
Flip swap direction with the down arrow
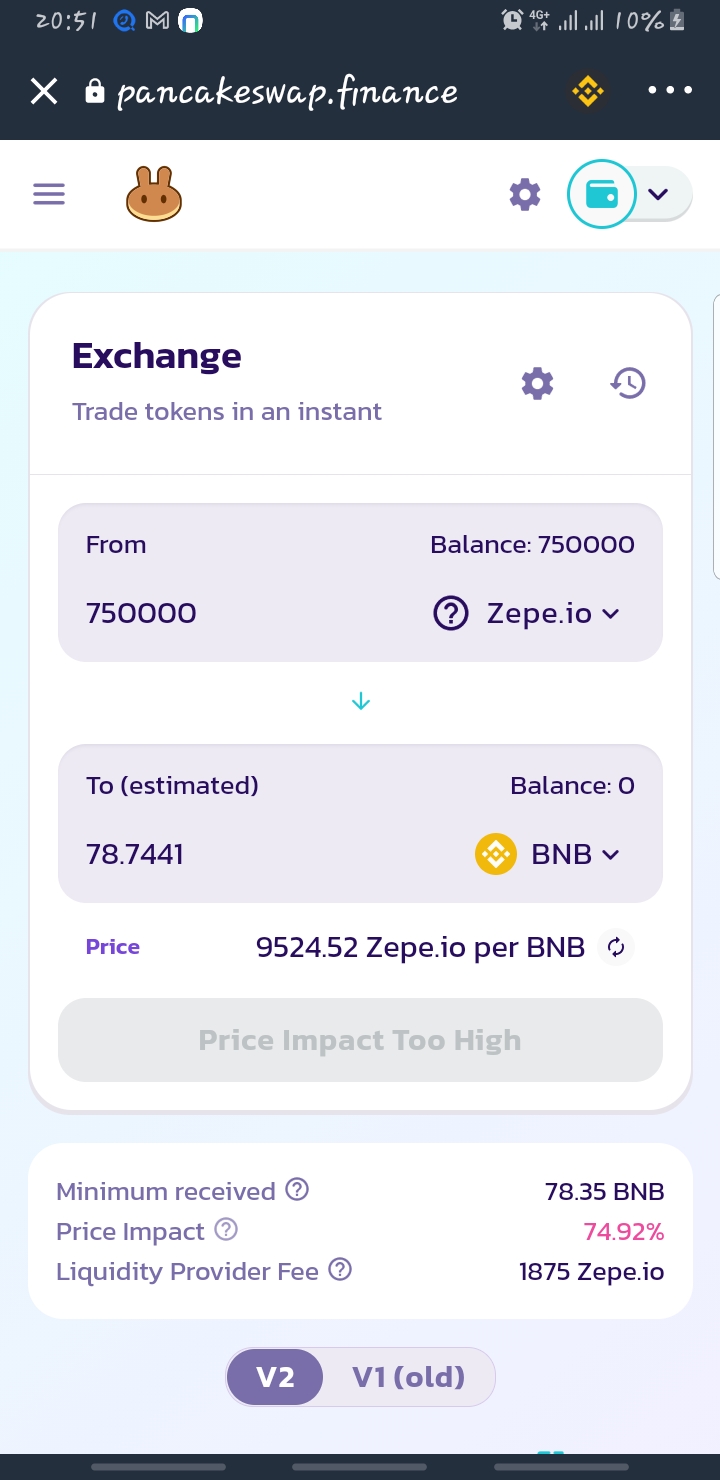pyautogui.click(x=361, y=702)
